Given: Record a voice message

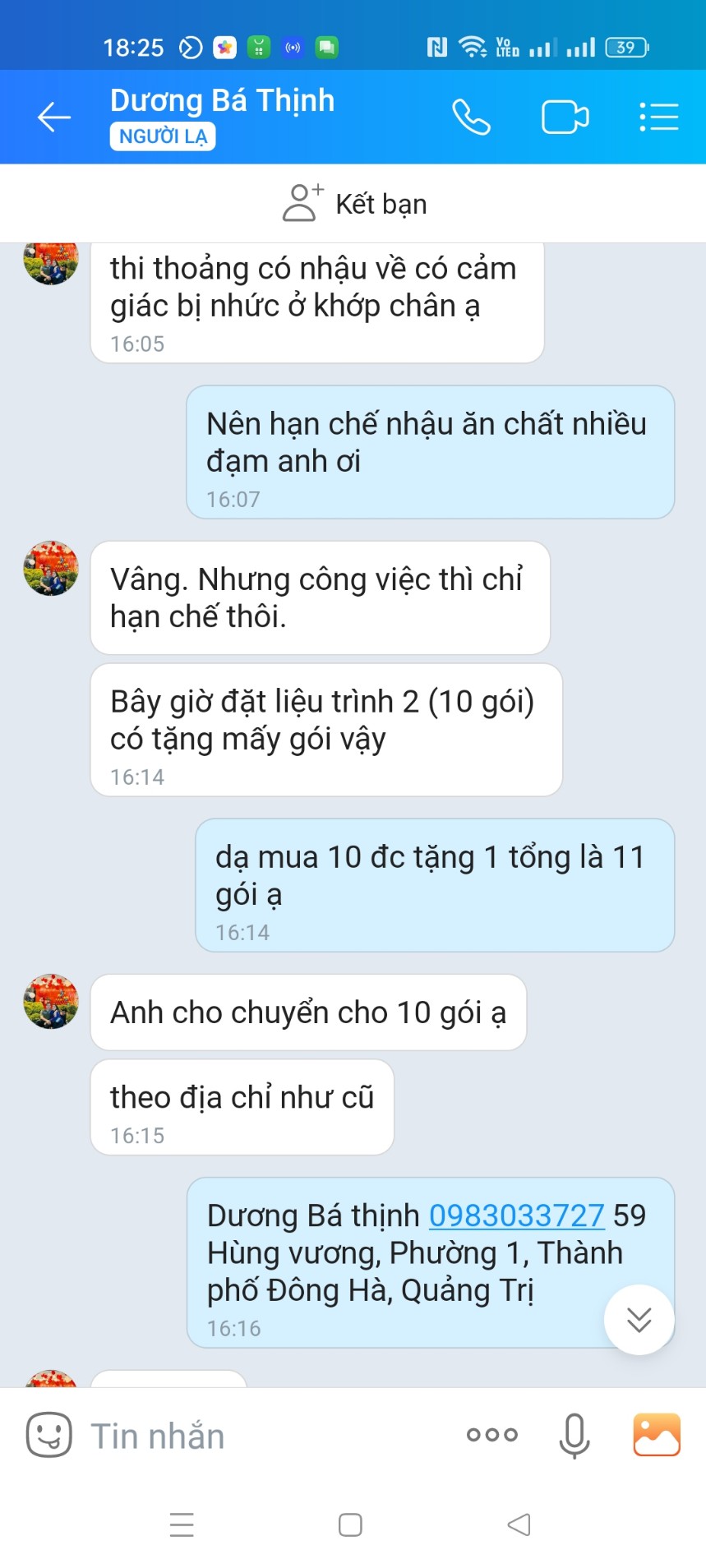Looking at the screenshot, I should (x=574, y=1435).
